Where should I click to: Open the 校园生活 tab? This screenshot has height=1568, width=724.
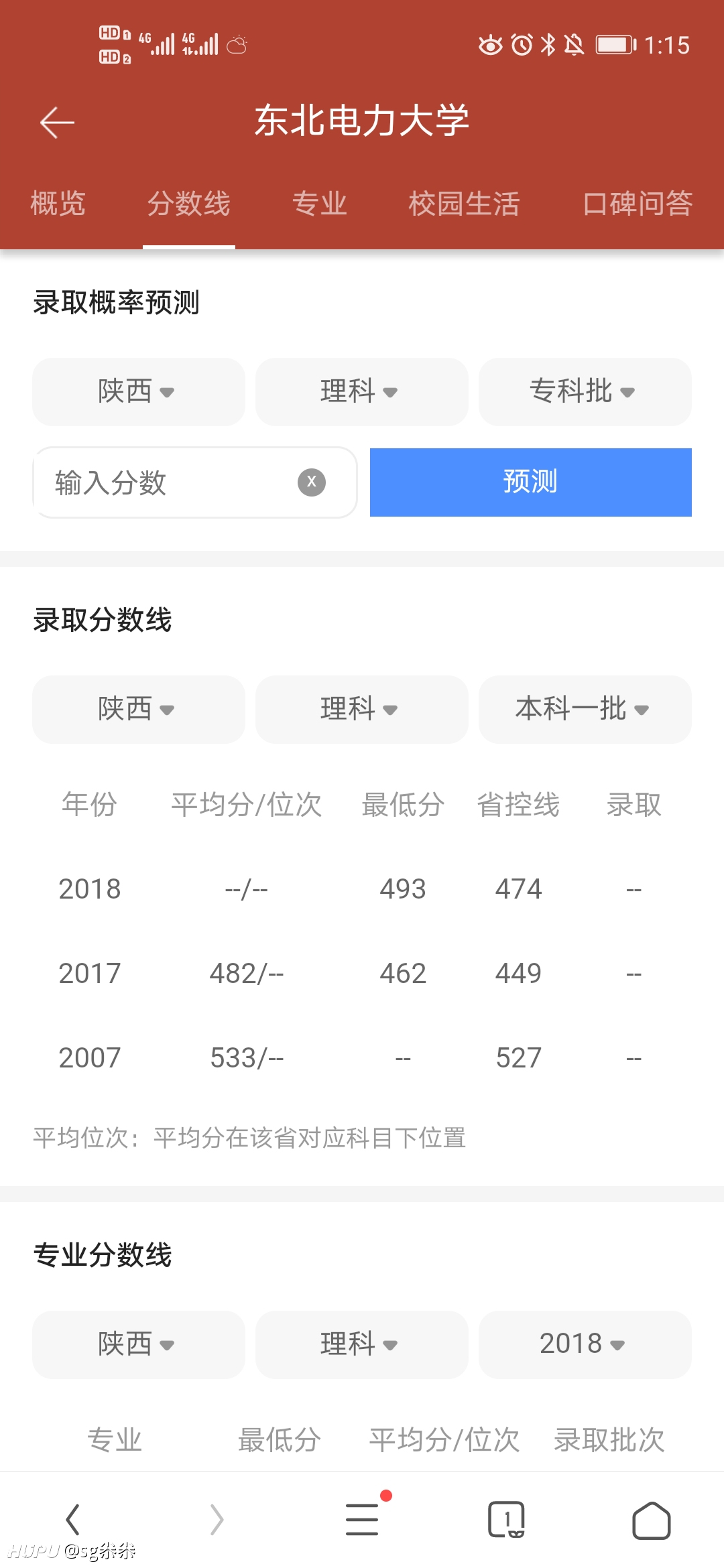click(465, 203)
